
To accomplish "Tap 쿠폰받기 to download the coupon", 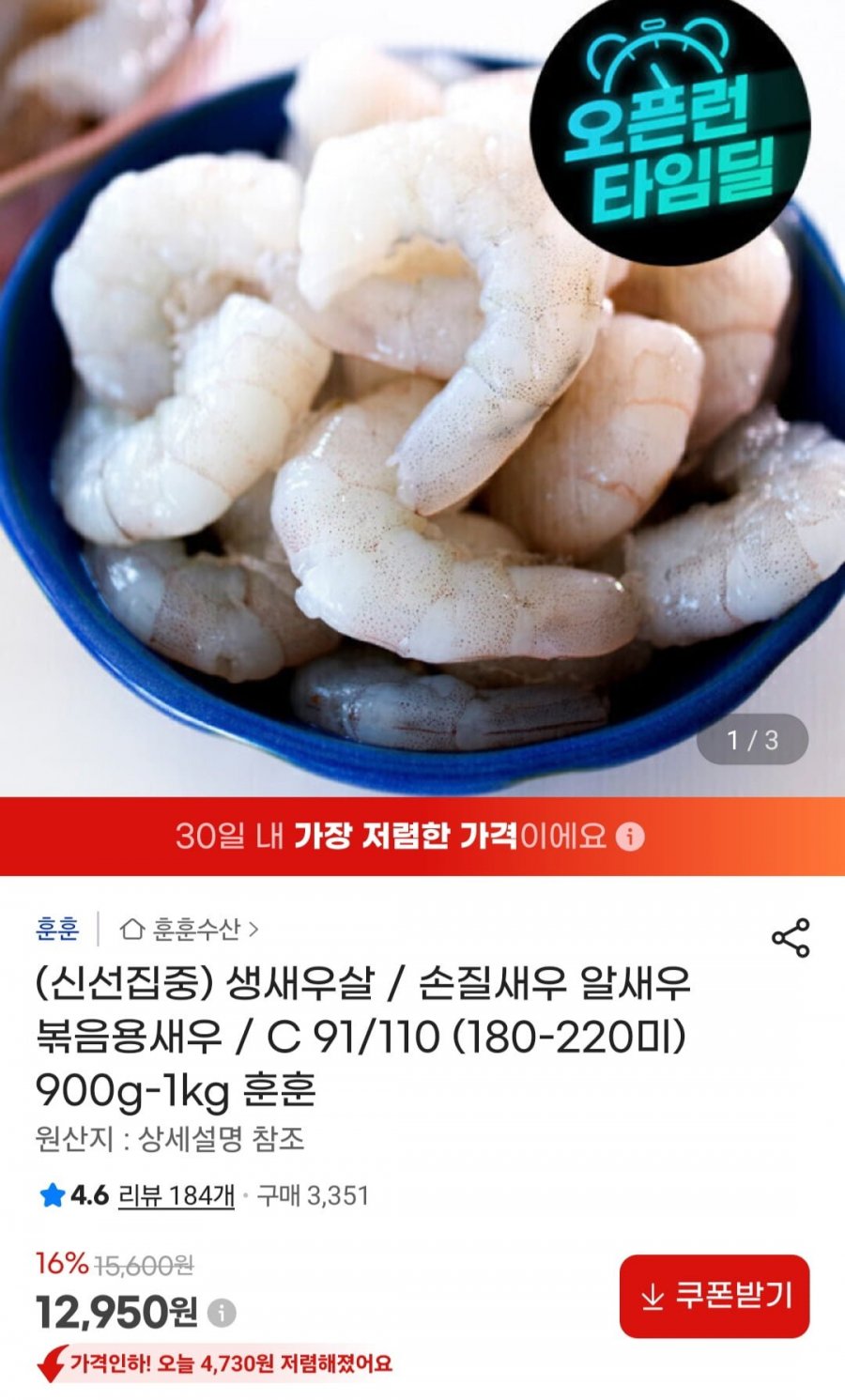I will click(714, 1296).
